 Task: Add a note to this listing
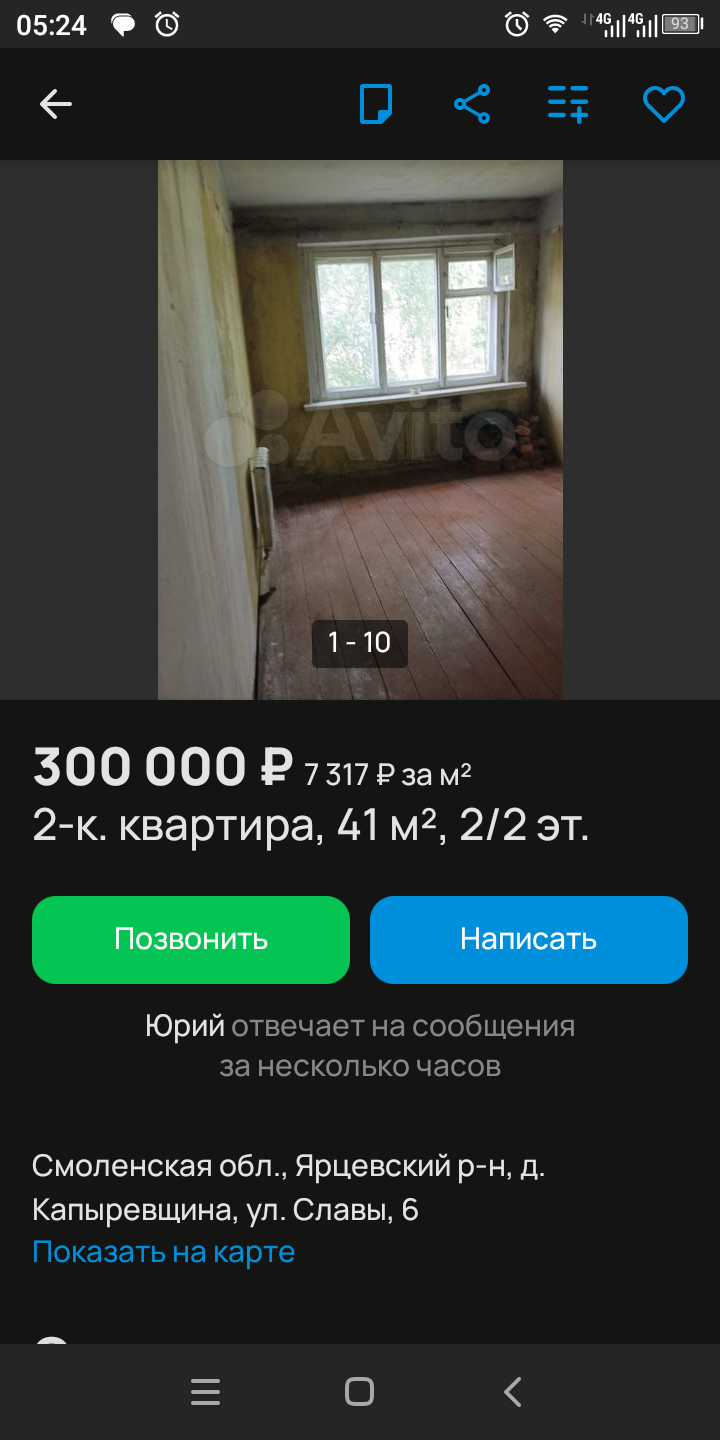pos(376,104)
